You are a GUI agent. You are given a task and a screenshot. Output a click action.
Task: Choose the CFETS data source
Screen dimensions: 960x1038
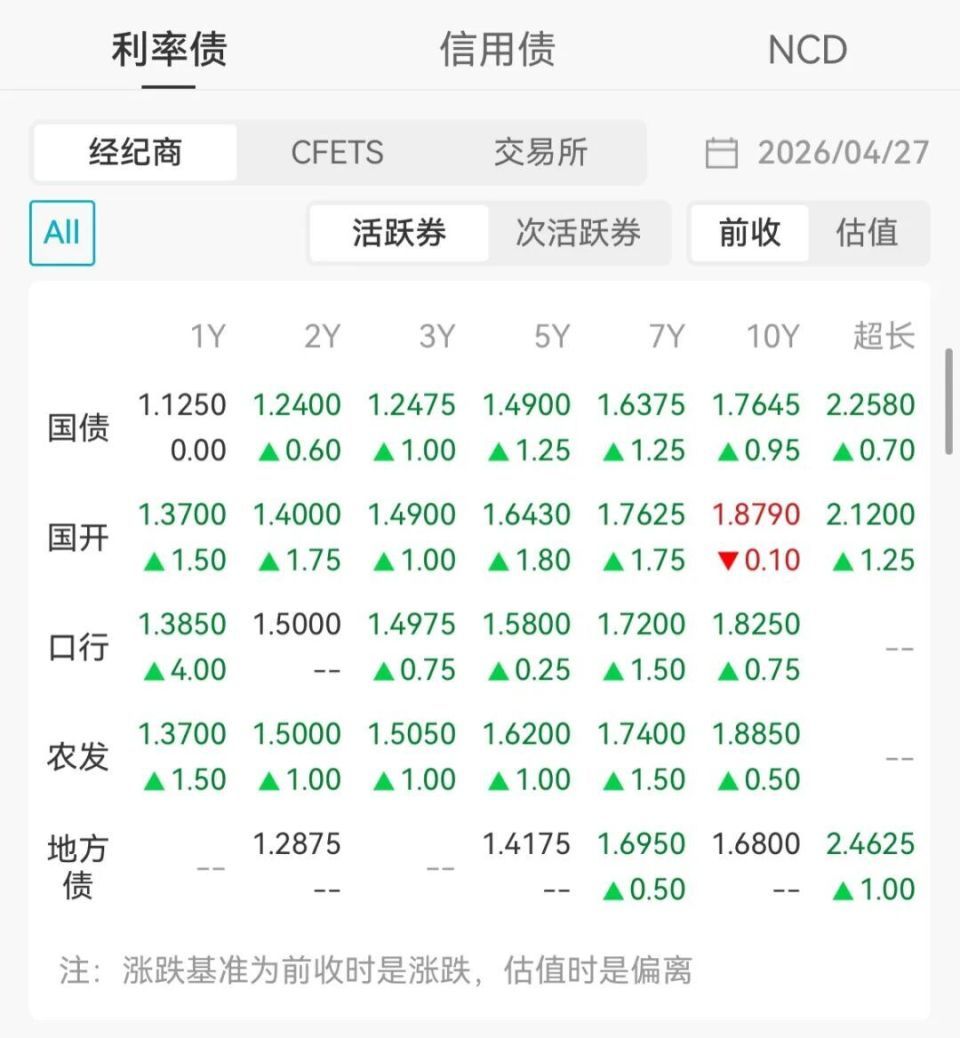pyautogui.click(x=337, y=152)
